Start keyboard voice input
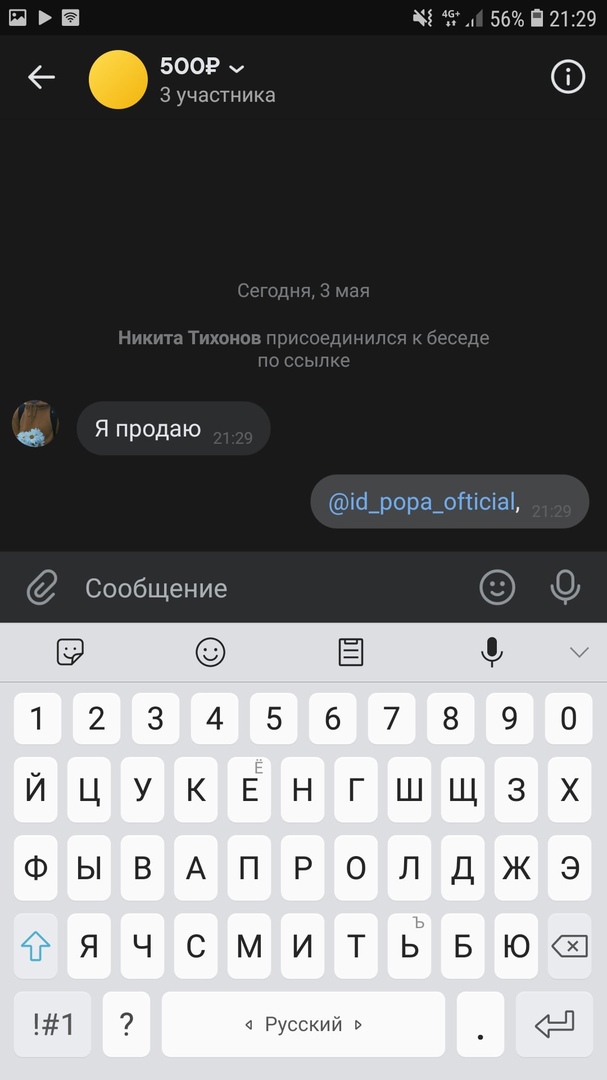This screenshot has height=1080, width=607. (491, 653)
